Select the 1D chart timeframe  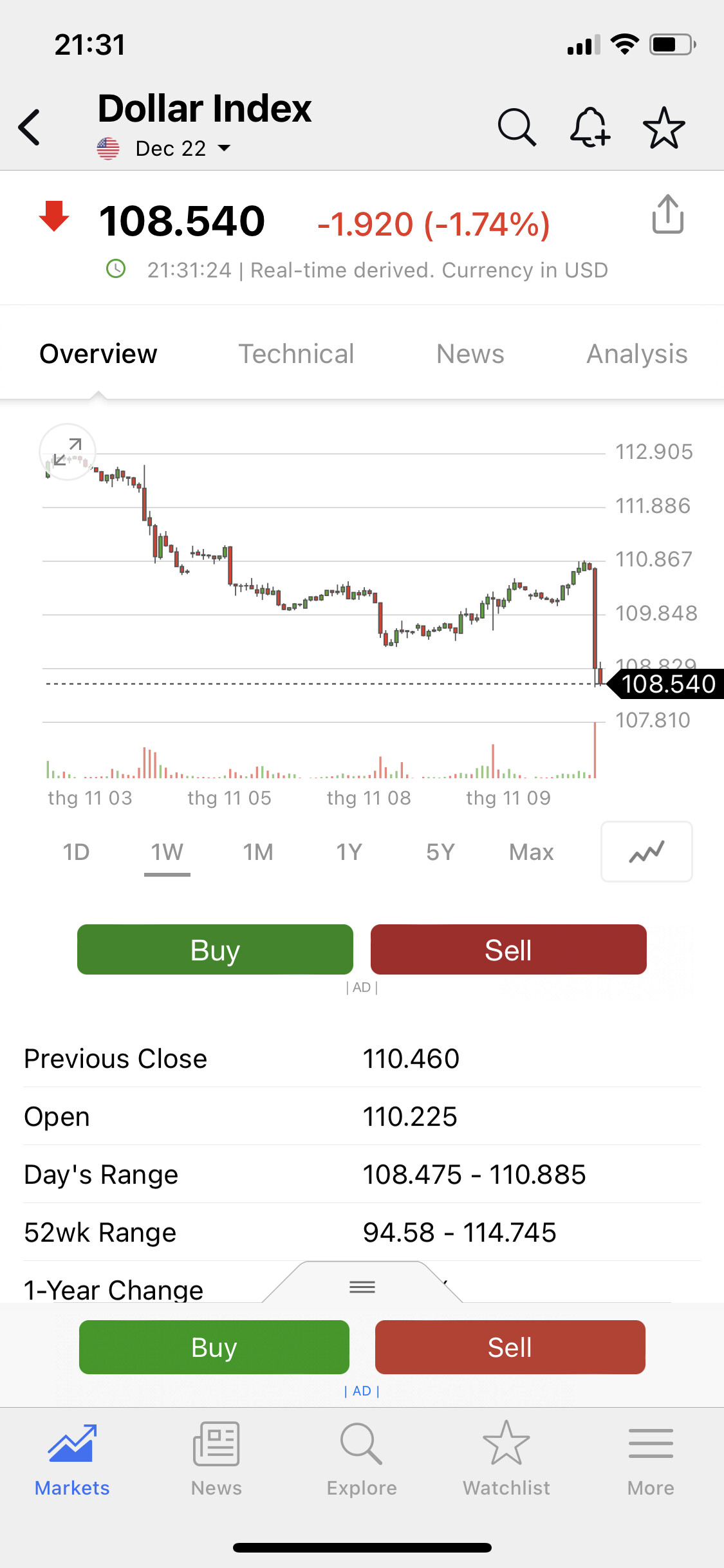[76, 852]
